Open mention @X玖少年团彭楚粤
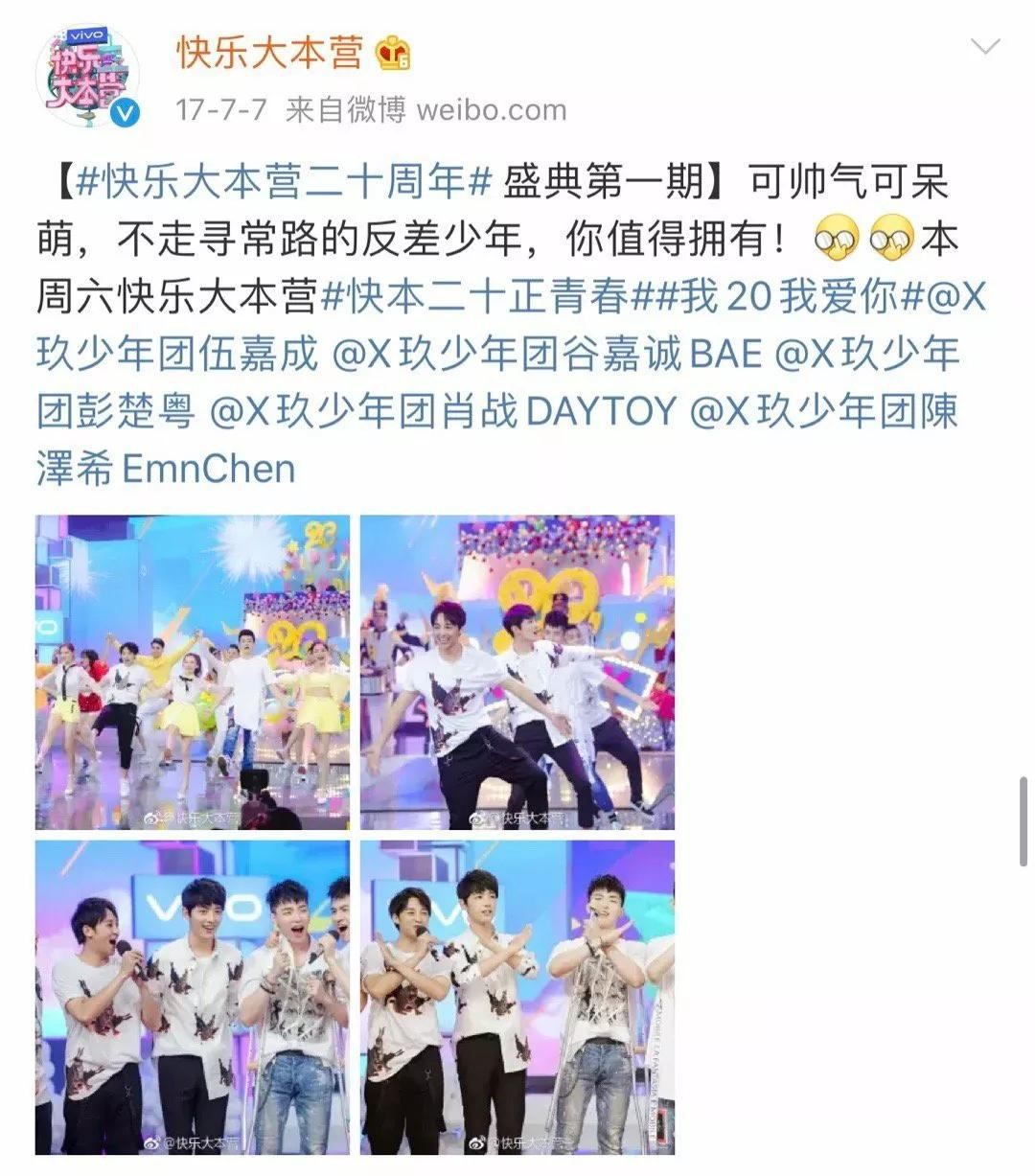 tap(115, 411)
